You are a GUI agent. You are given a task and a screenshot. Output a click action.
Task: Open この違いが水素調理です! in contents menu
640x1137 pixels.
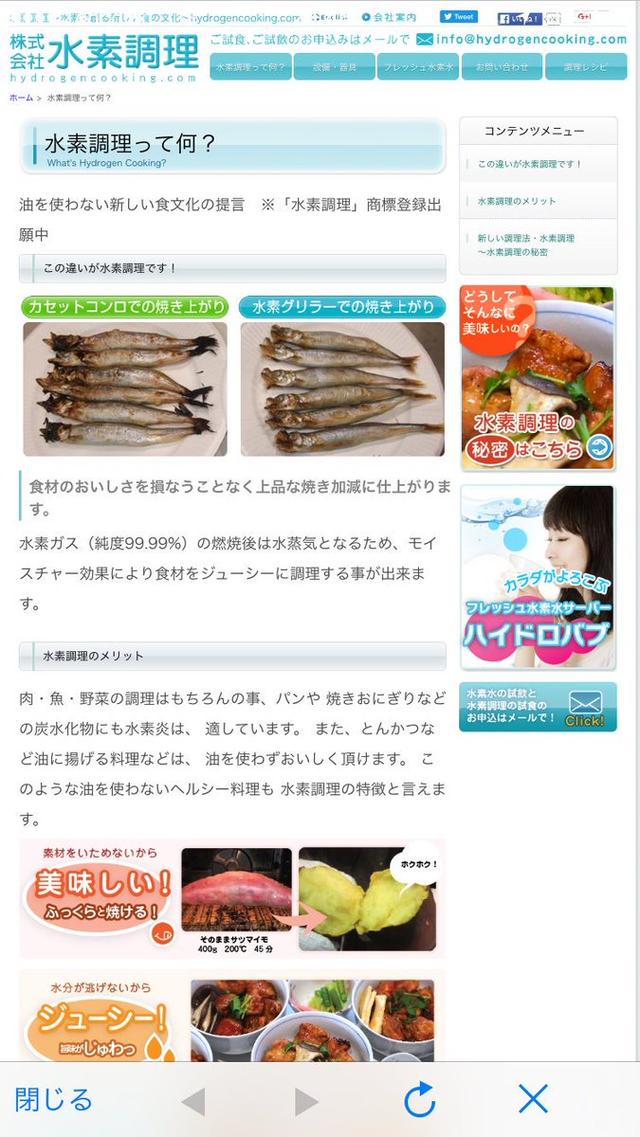529,164
